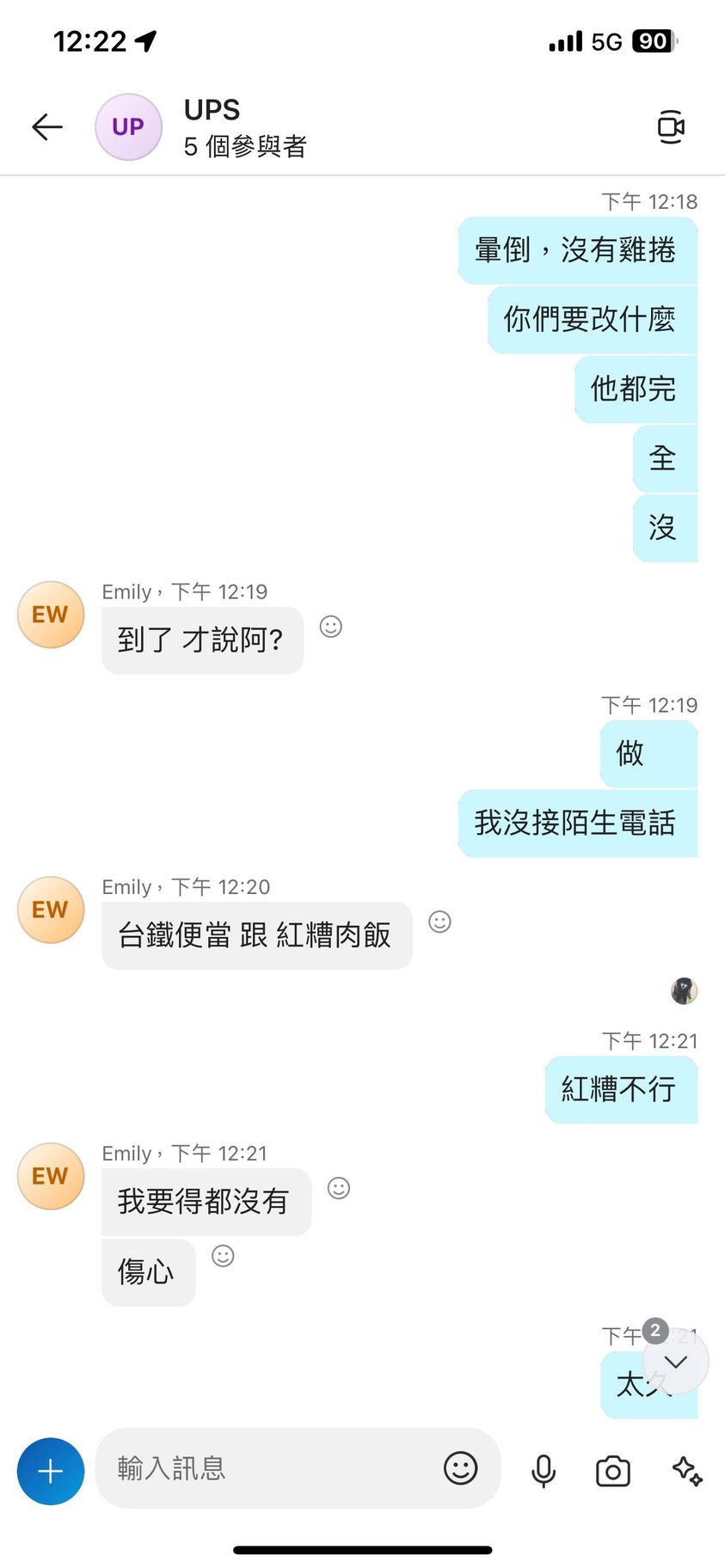The width and height of the screenshot is (725, 1568).
Task: Open the emoji picker in input box
Action: pos(460,1468)
